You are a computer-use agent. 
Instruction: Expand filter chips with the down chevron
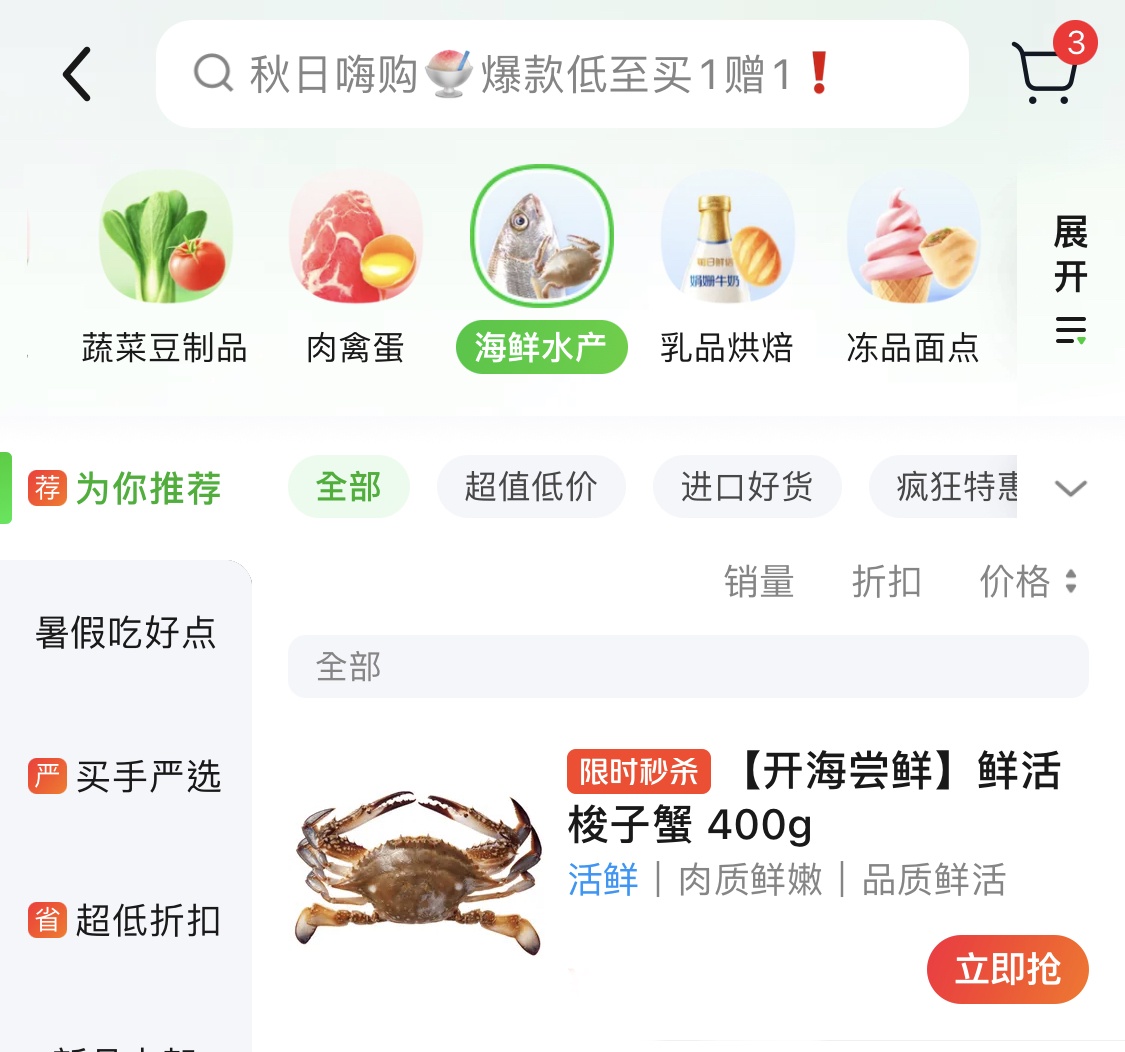(x=1070, y=488)
